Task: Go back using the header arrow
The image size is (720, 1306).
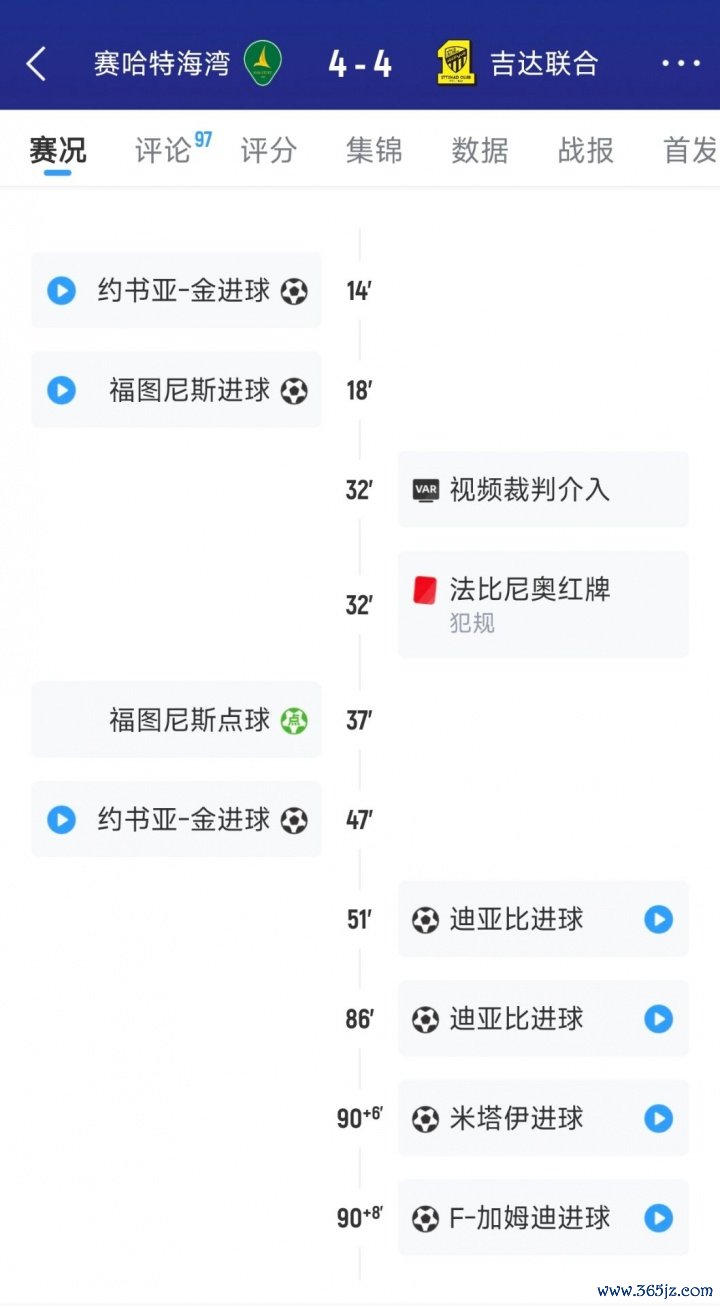Action: click(x=36, y=64)
